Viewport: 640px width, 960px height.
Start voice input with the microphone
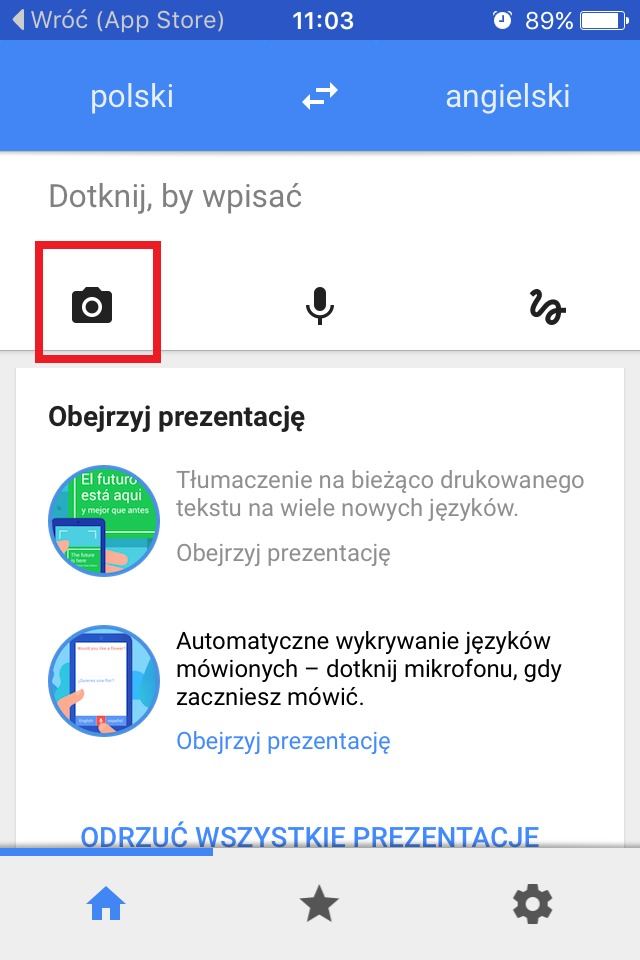point(319,304)
